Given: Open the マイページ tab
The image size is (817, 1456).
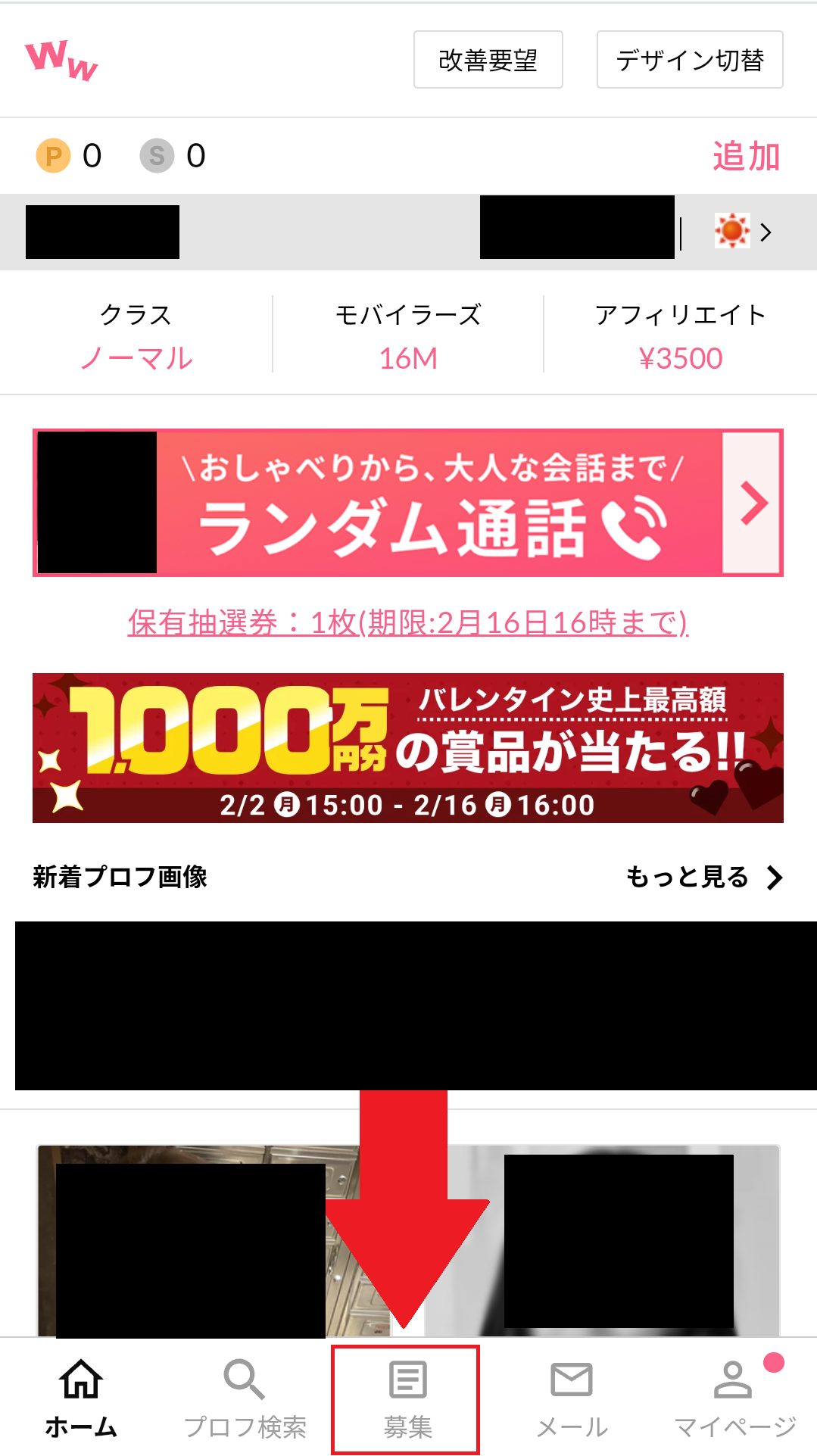Looking at the screenshot, I should point(734,1398).
